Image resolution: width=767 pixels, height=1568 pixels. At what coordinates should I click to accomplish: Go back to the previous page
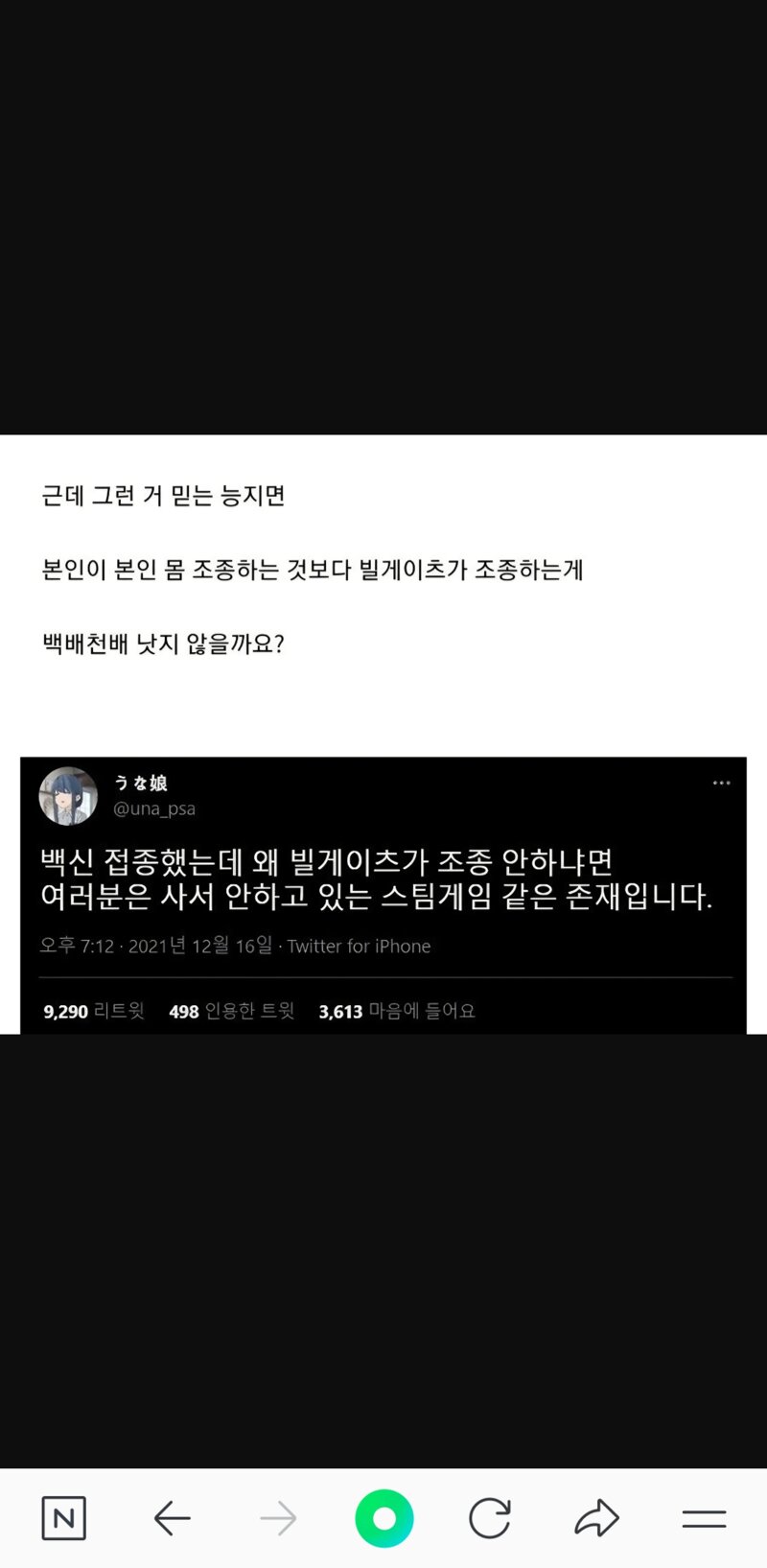tap(173, 1518)
